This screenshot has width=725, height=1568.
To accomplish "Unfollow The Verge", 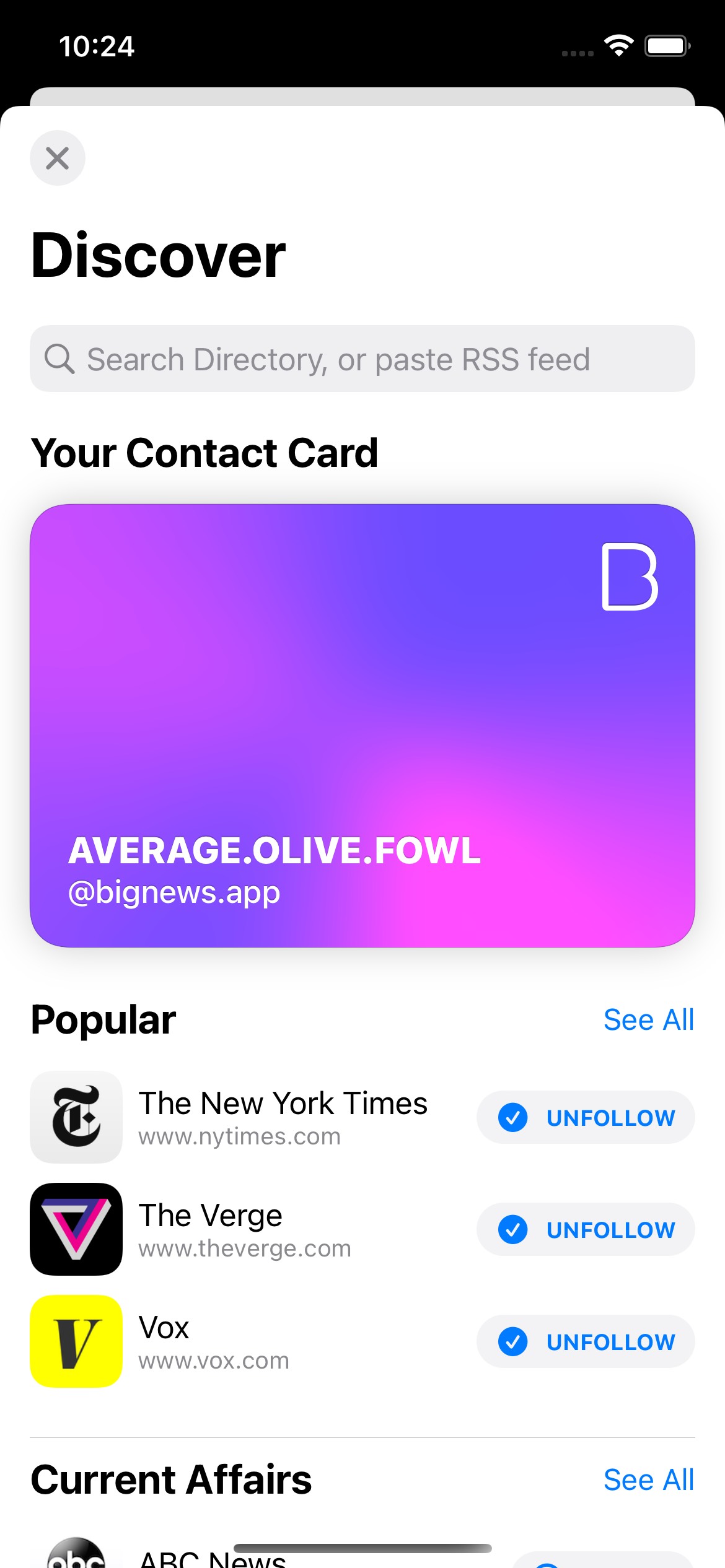I will point(586,1229).
